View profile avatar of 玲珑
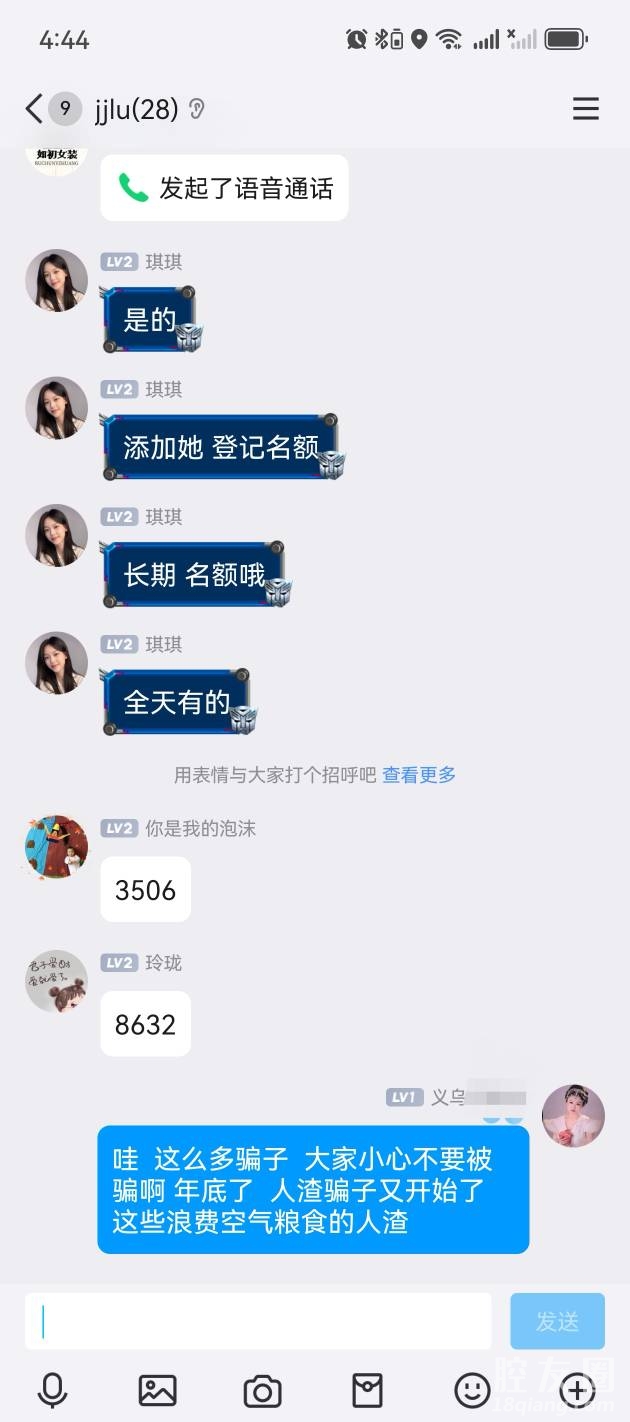The height and width of the screenshot is (1422, 630). [56, 981]
